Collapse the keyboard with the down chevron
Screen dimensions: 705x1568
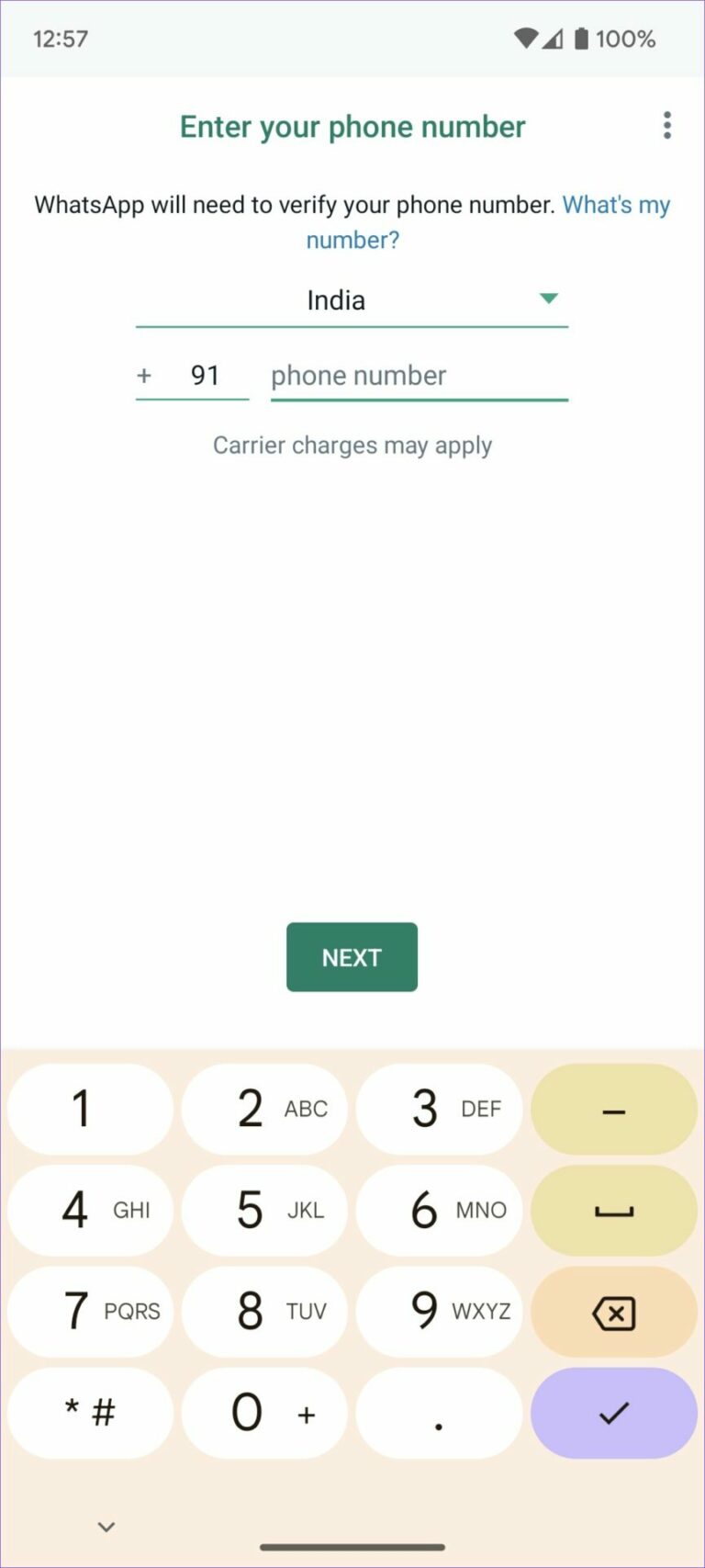(x=106, y=1526)
